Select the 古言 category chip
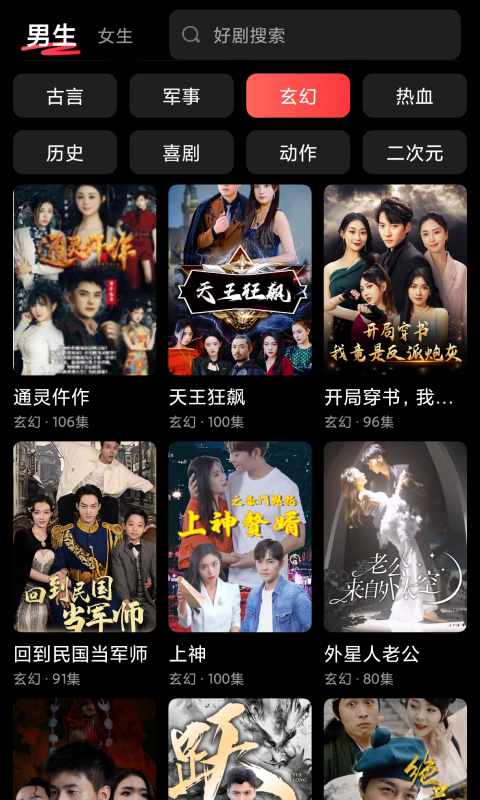The width and height of the screenshot is (480, 800). [65, 95]
